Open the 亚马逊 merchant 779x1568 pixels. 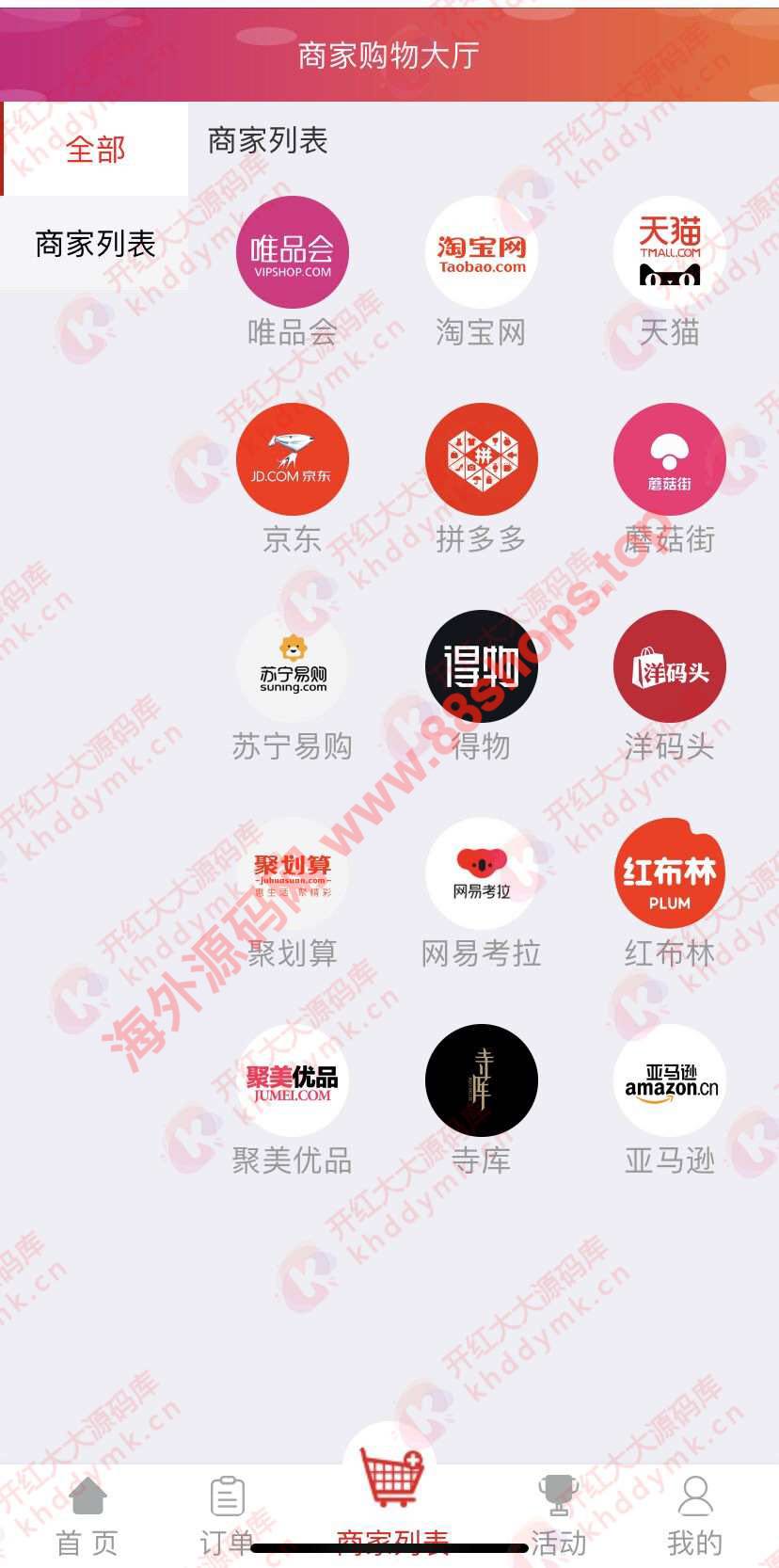tap(670, 1080)
